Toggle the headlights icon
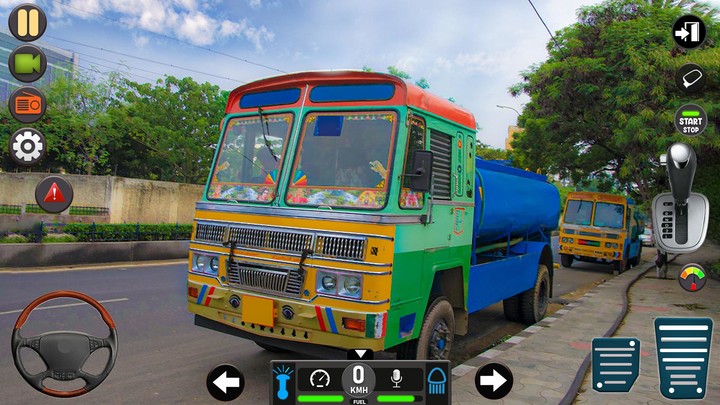The image size is (720, 405). [436, 381]
